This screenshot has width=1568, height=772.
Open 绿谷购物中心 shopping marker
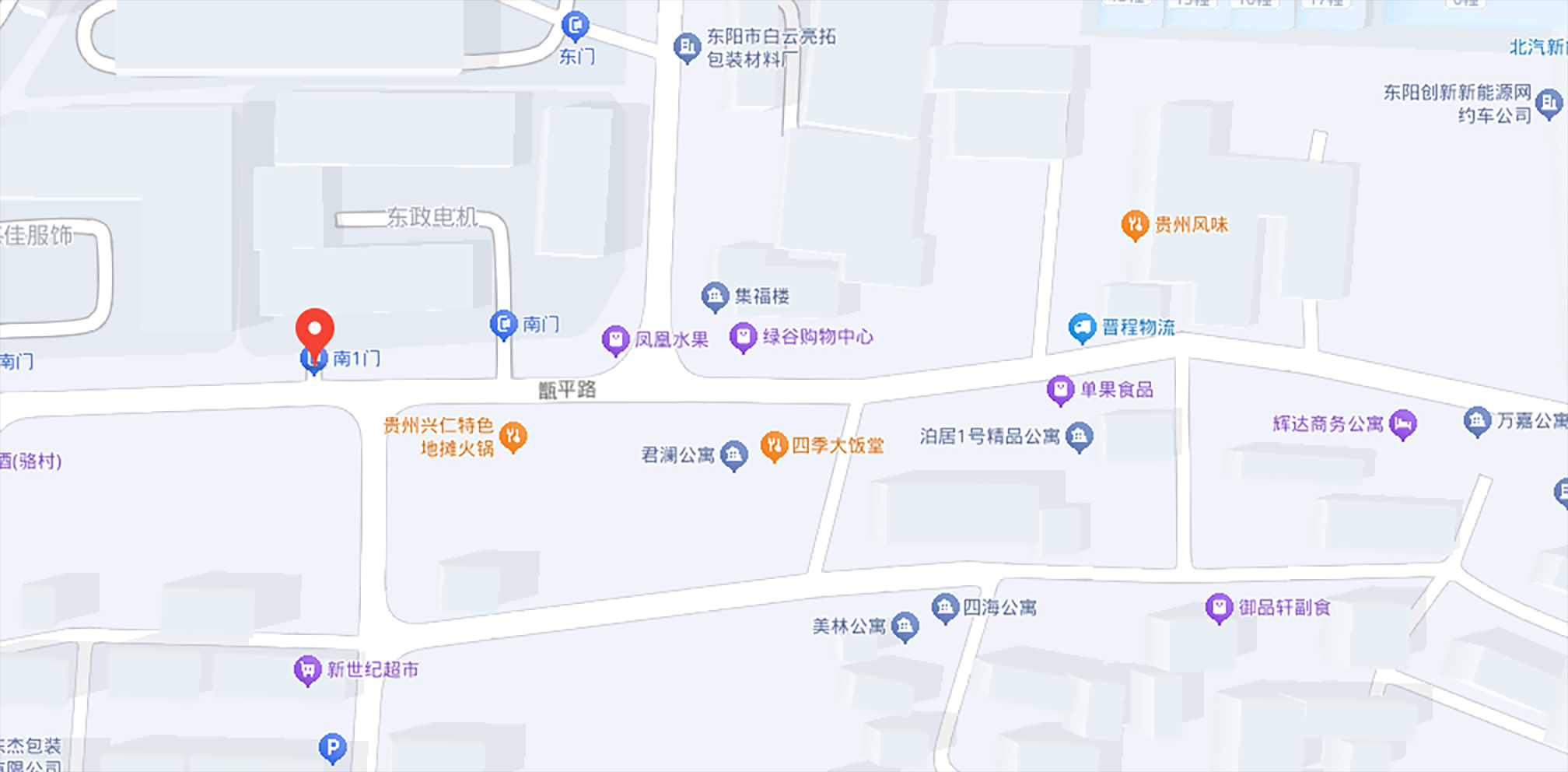743,336
